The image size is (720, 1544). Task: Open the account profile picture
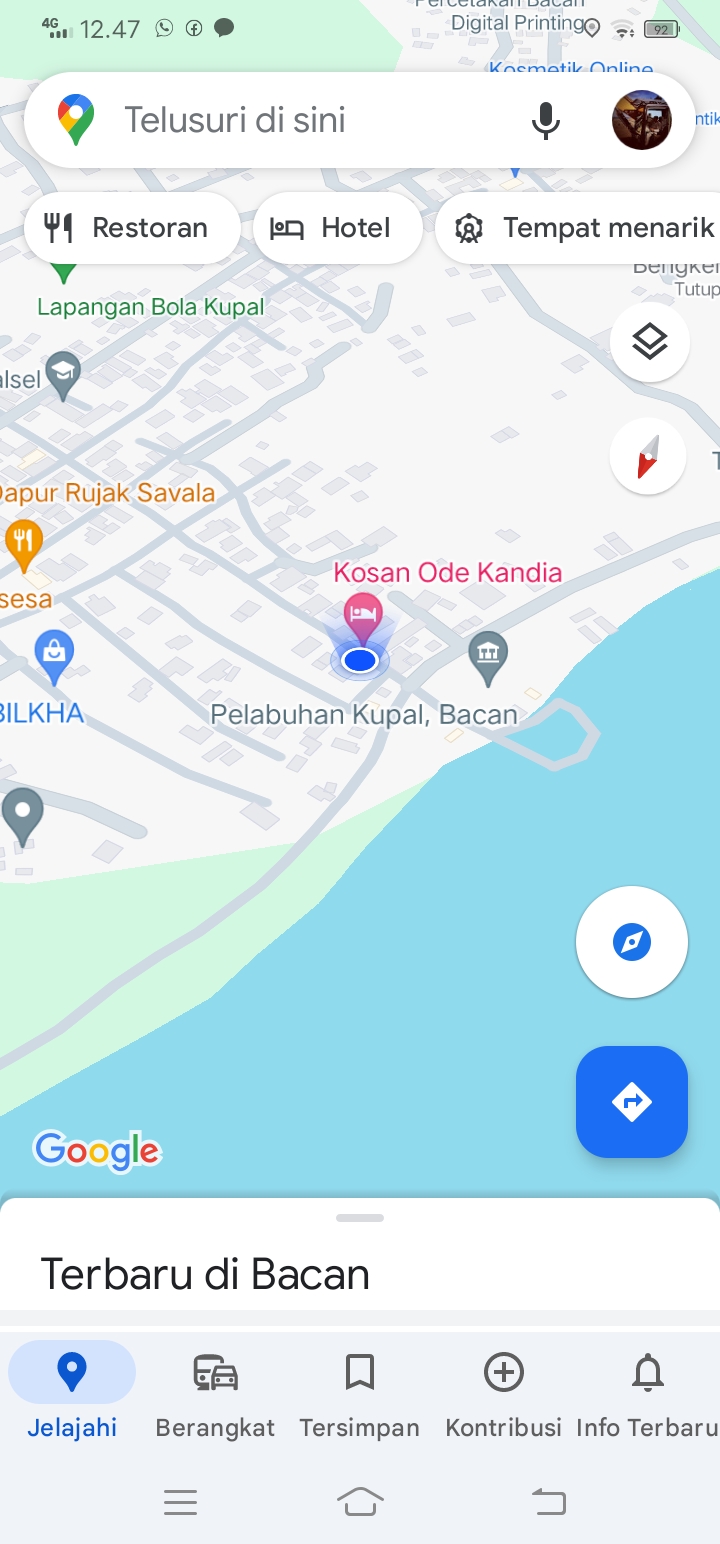[x=642, y=120]
